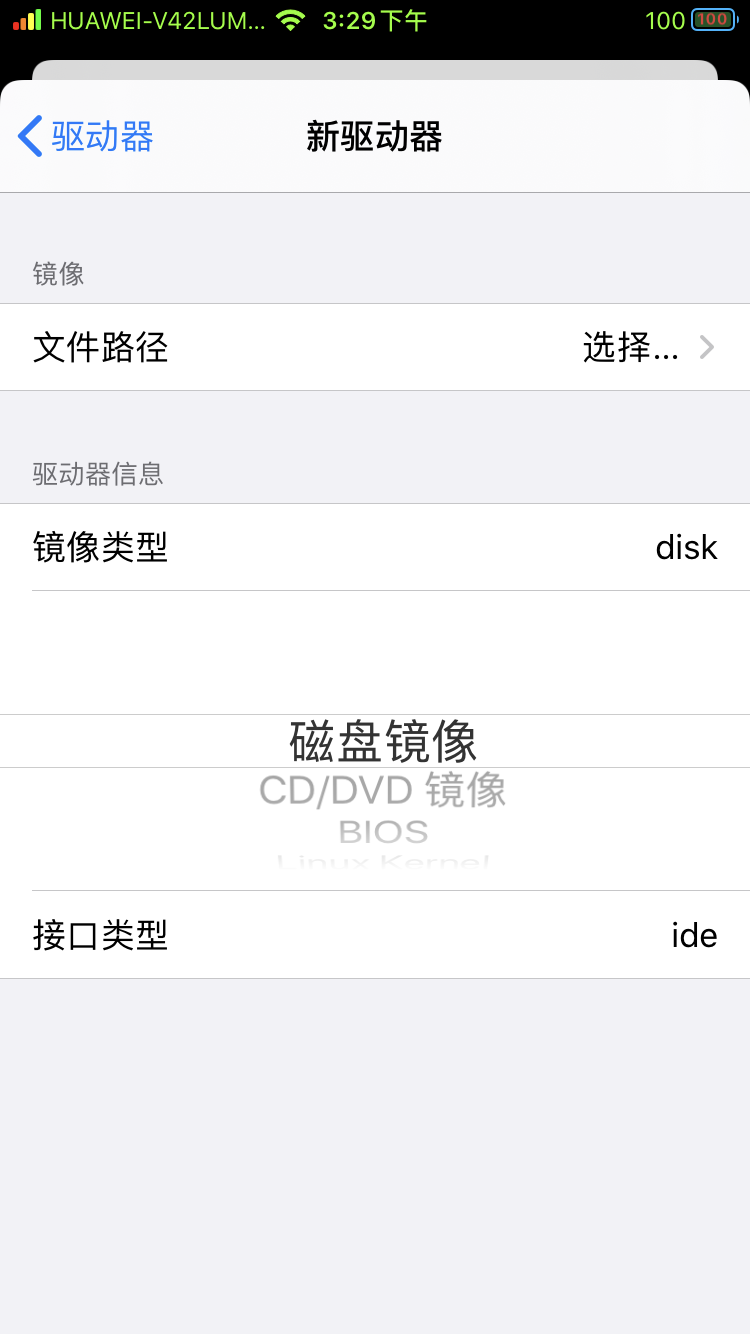Pick BIOS in the image type picker

[383, 832]
